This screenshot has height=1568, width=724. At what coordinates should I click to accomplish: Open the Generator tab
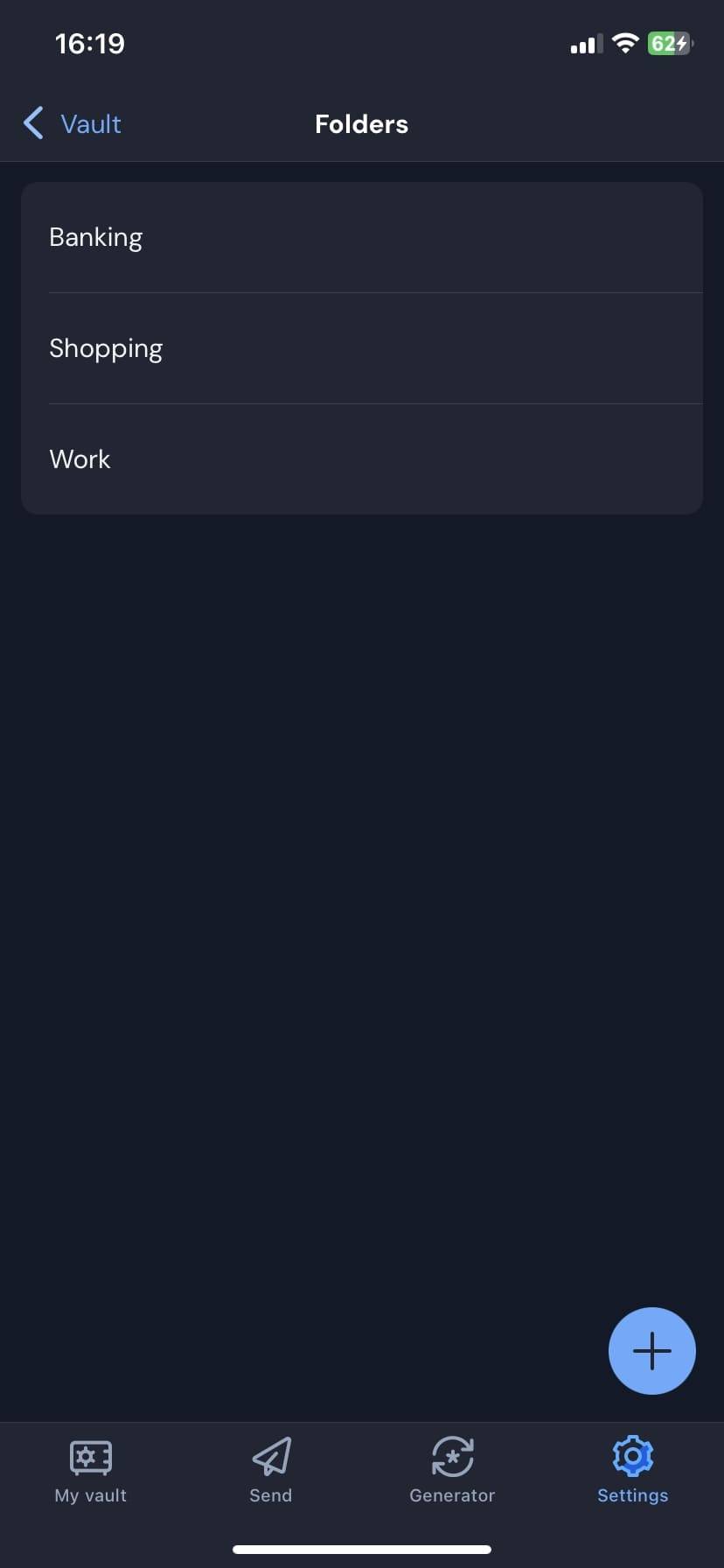coord(452,1471)
